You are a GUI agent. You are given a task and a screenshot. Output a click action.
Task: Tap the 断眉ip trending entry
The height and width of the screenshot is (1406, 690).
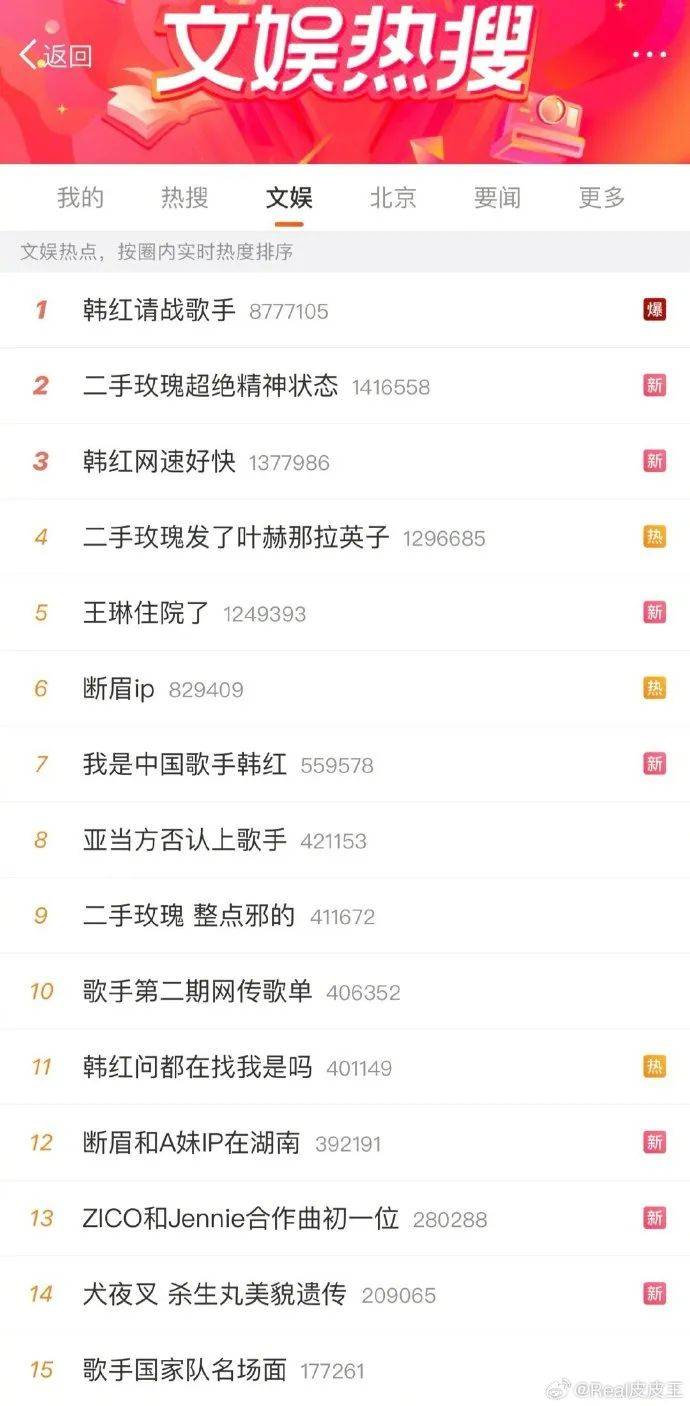tap(118, 689)
